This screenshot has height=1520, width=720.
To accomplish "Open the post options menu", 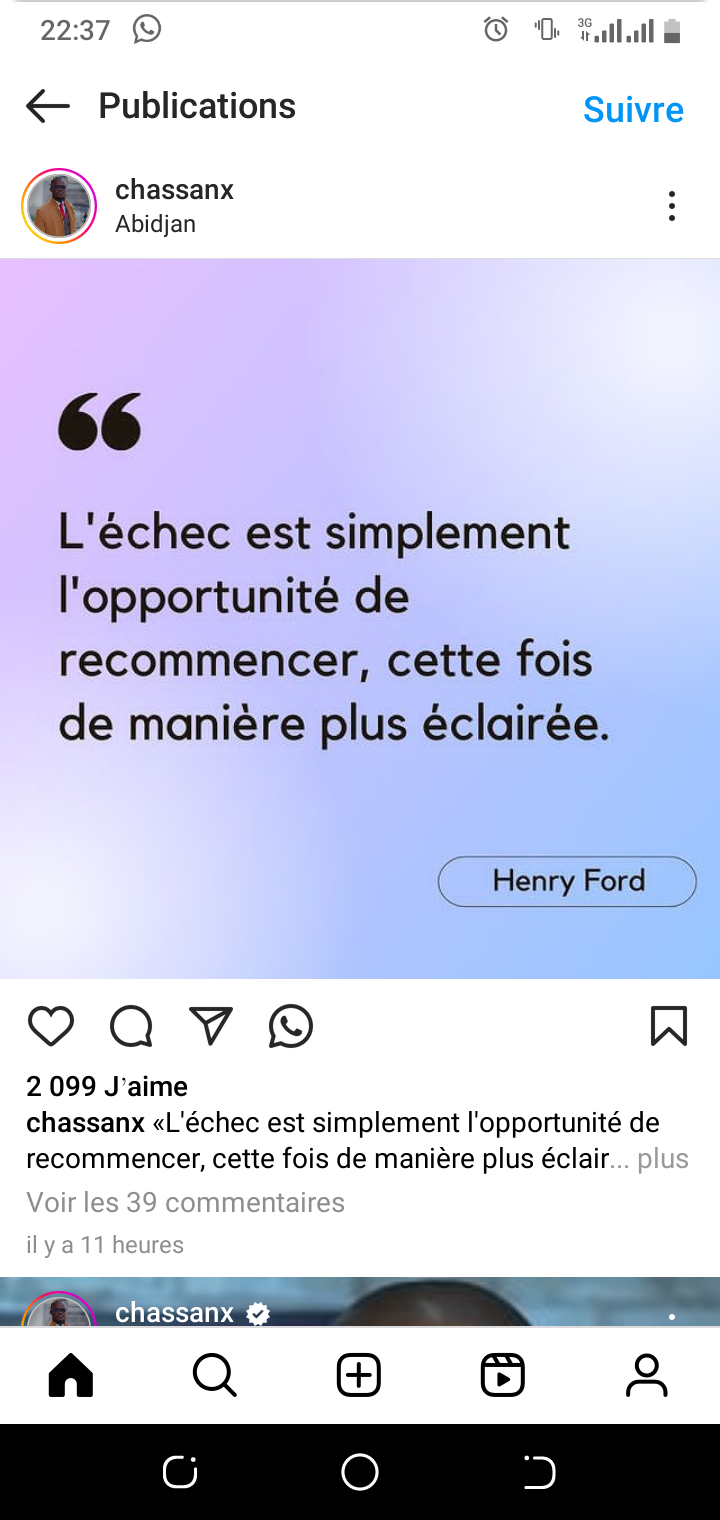I will [x=671, y=206].
